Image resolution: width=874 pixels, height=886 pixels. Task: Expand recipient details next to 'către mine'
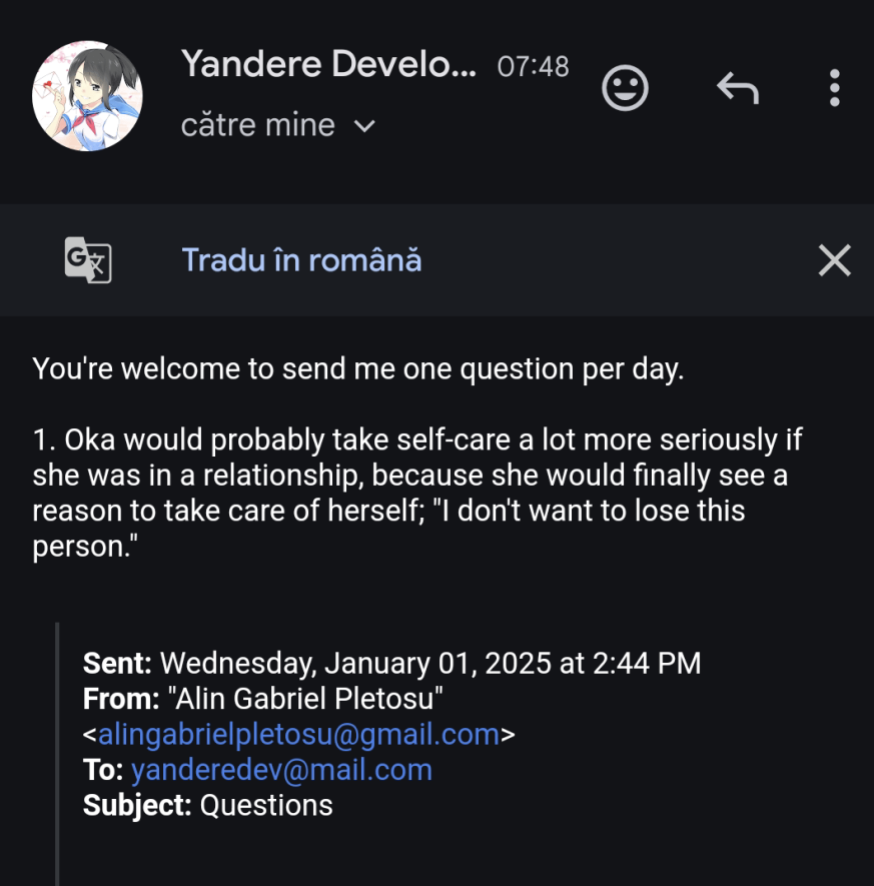point(365,127)
